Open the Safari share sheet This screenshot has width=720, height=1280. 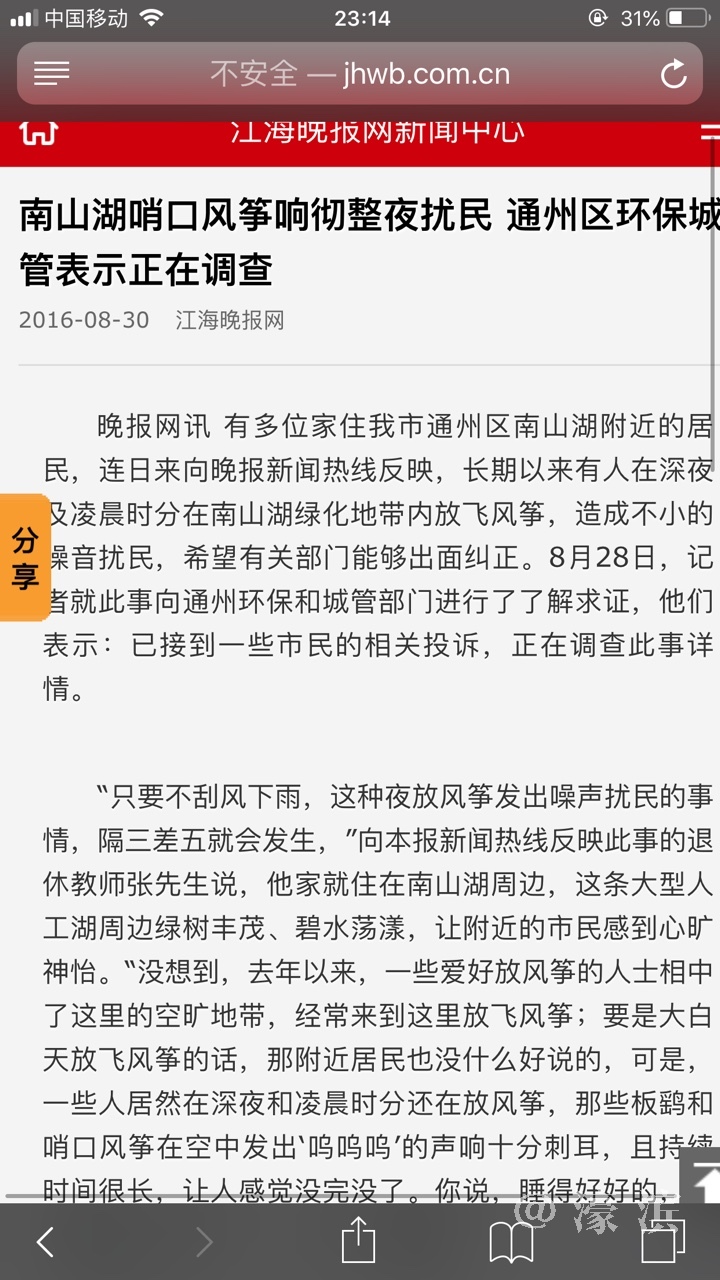[x=358, y=1242]
